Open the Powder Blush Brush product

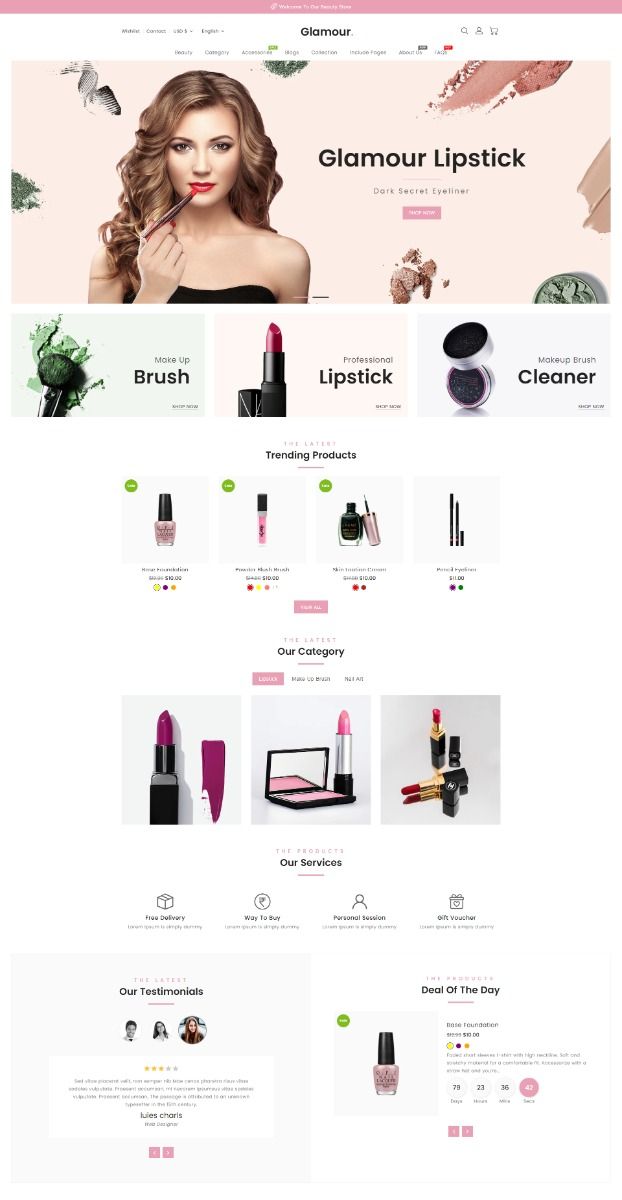(x=262, y=520)
